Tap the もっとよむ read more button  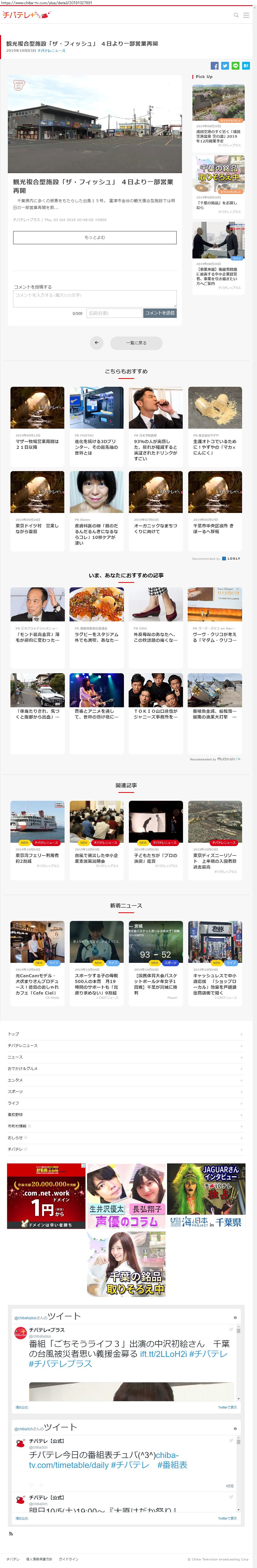pyautogui.click(x=95, y=238)
